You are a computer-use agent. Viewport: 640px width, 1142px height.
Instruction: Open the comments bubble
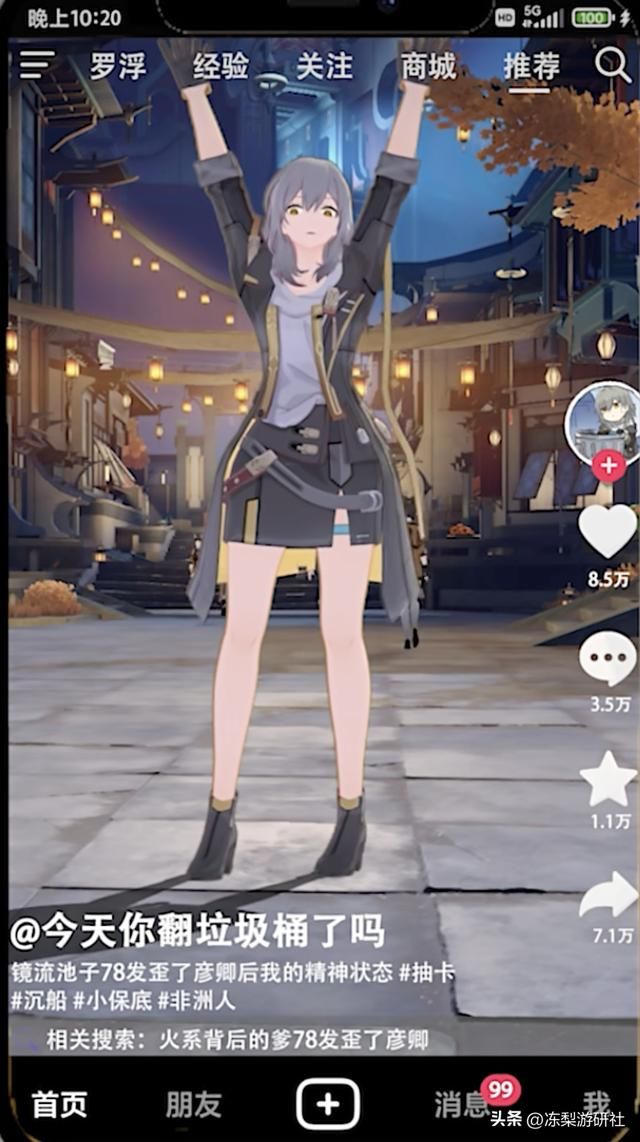[607, 660]
